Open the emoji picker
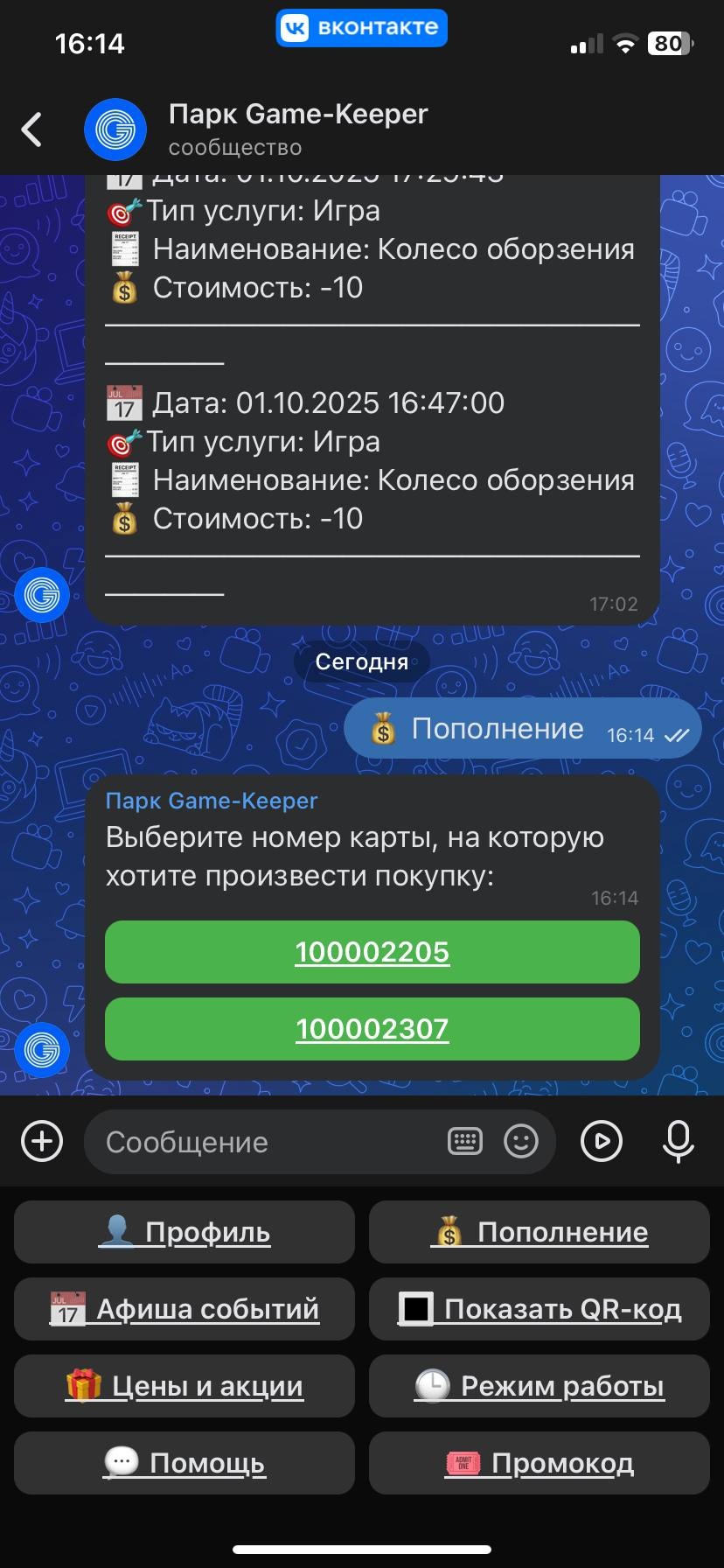This screenshot has height=1568, width=724. coord(521,1141)
